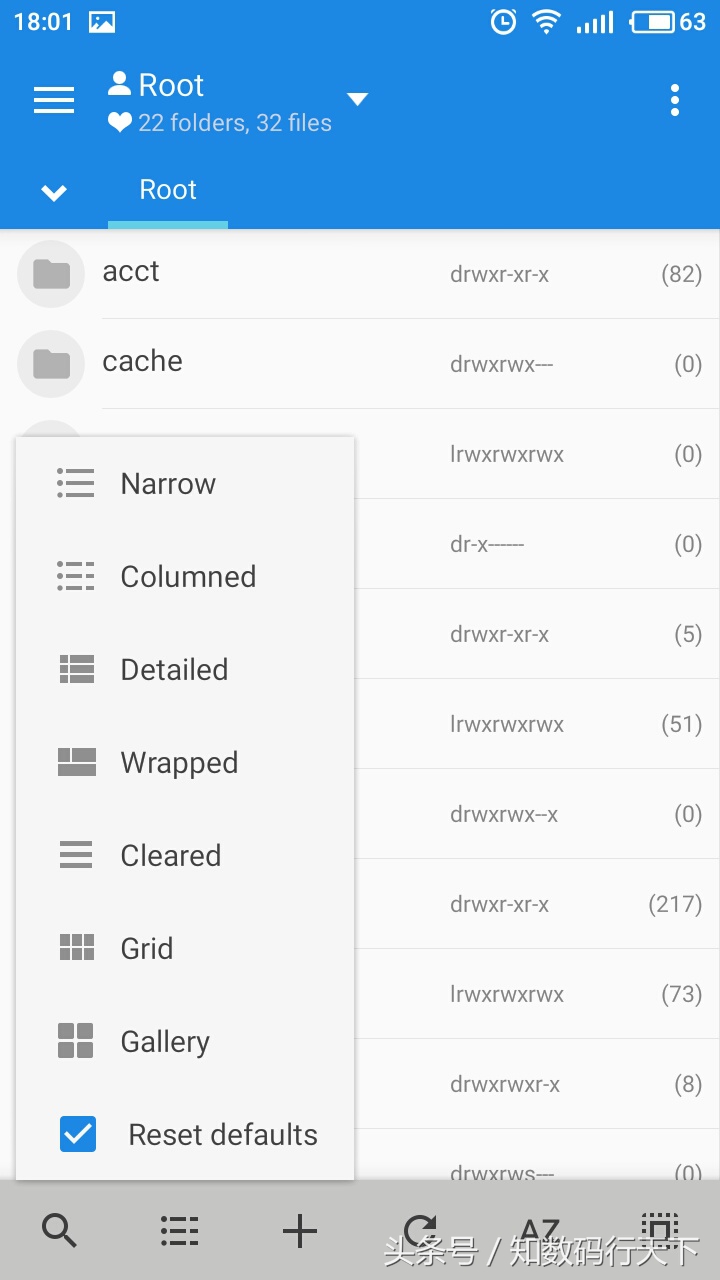This screenshot has width=720, height=1280.
Task: Create a new item with plus
Action: [300, 1231]
